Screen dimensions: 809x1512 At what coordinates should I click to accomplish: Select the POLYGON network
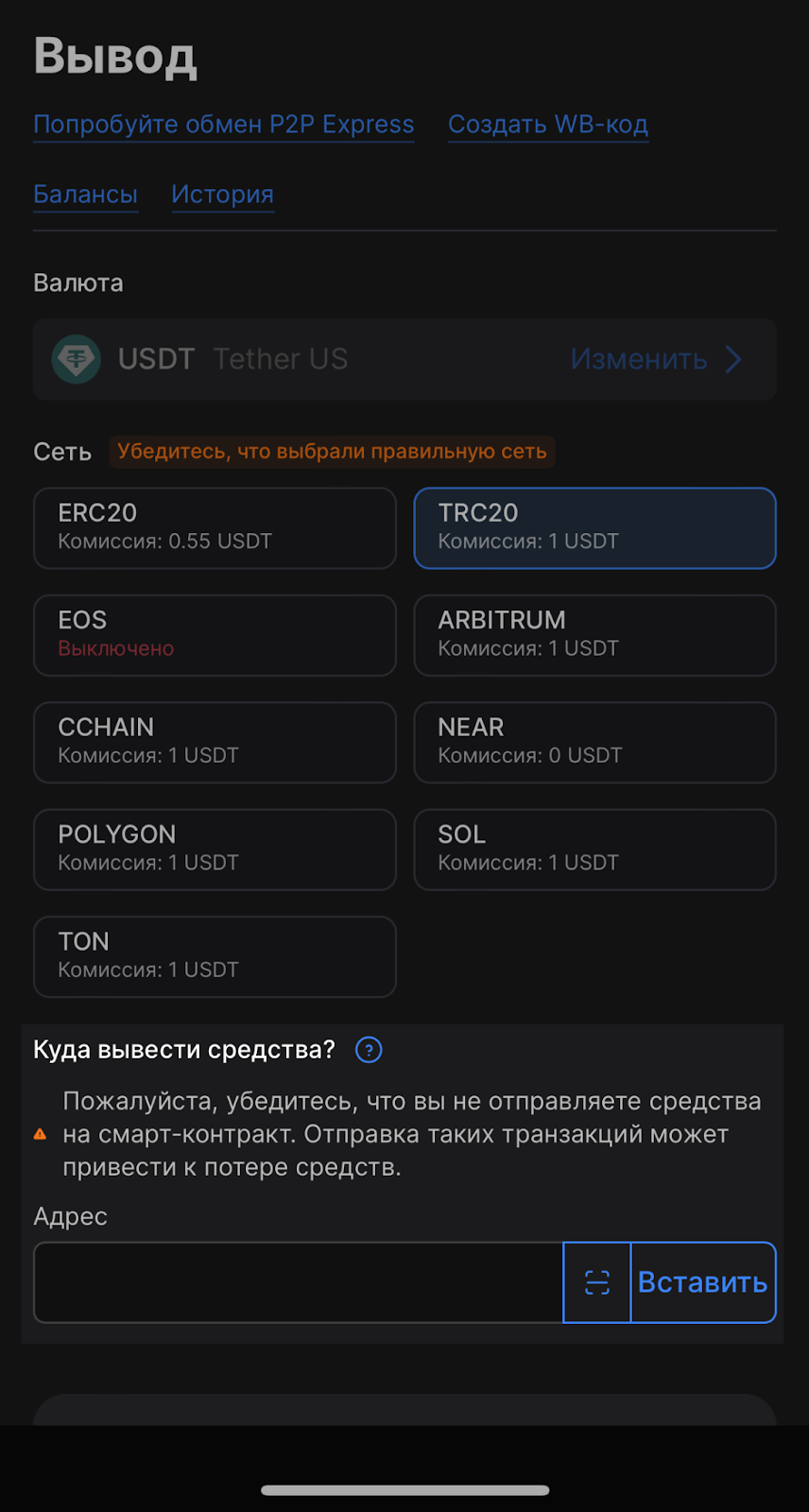(x=215, y=850)
